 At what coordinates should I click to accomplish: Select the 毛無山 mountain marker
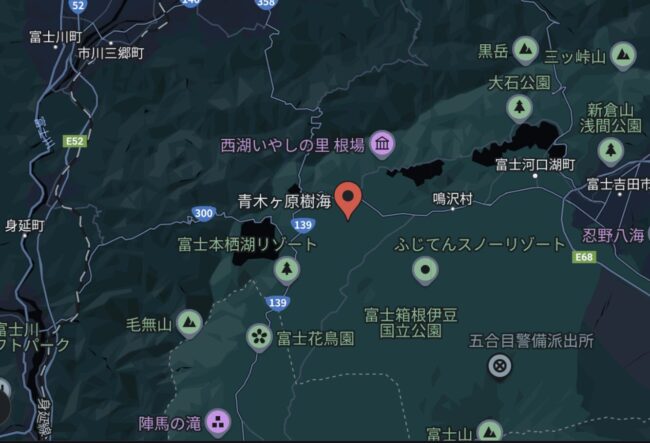189,322
